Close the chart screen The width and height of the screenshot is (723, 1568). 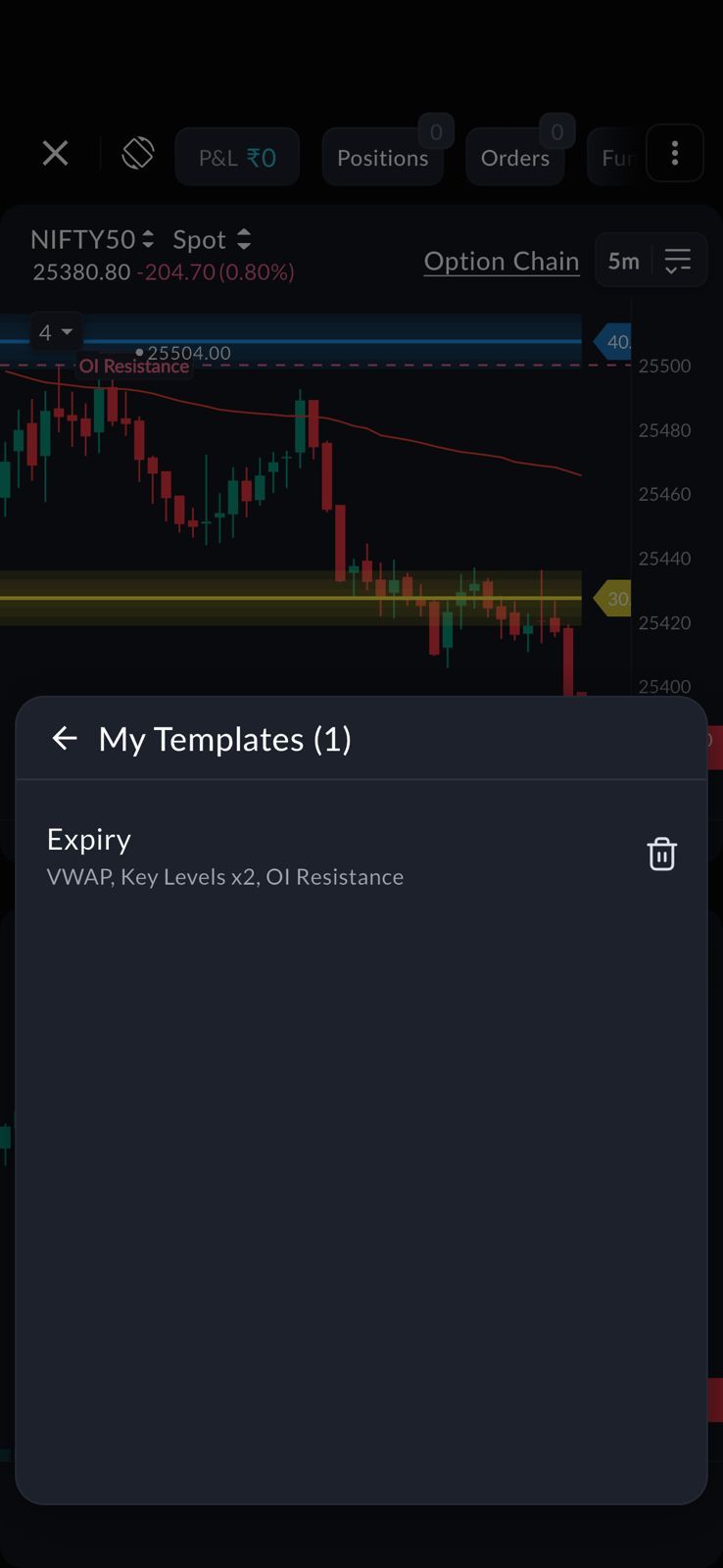click(56, 154)
